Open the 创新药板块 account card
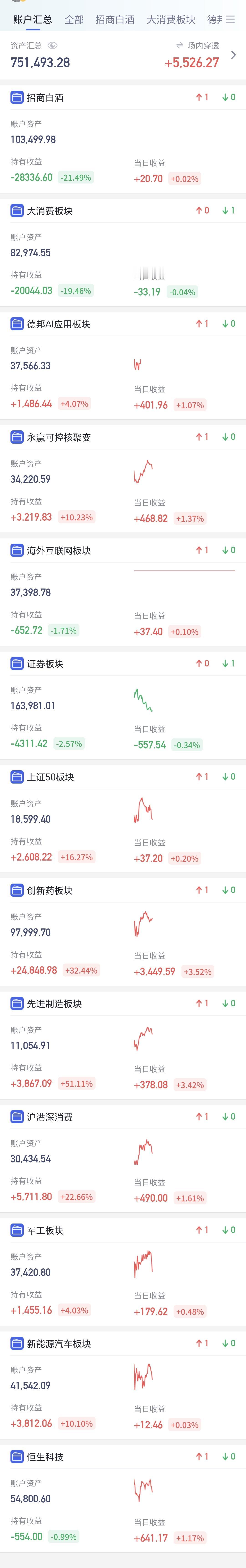246x1568 pixels. (x=123, y=929)
